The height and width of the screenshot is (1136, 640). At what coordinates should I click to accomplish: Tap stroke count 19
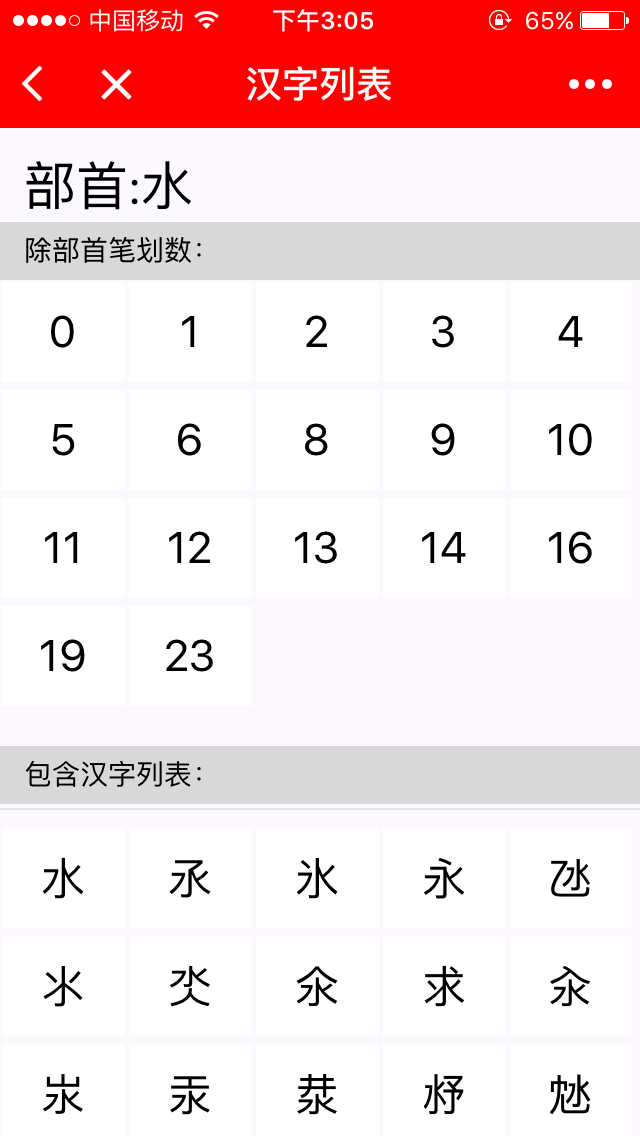(x=63, y=656)
